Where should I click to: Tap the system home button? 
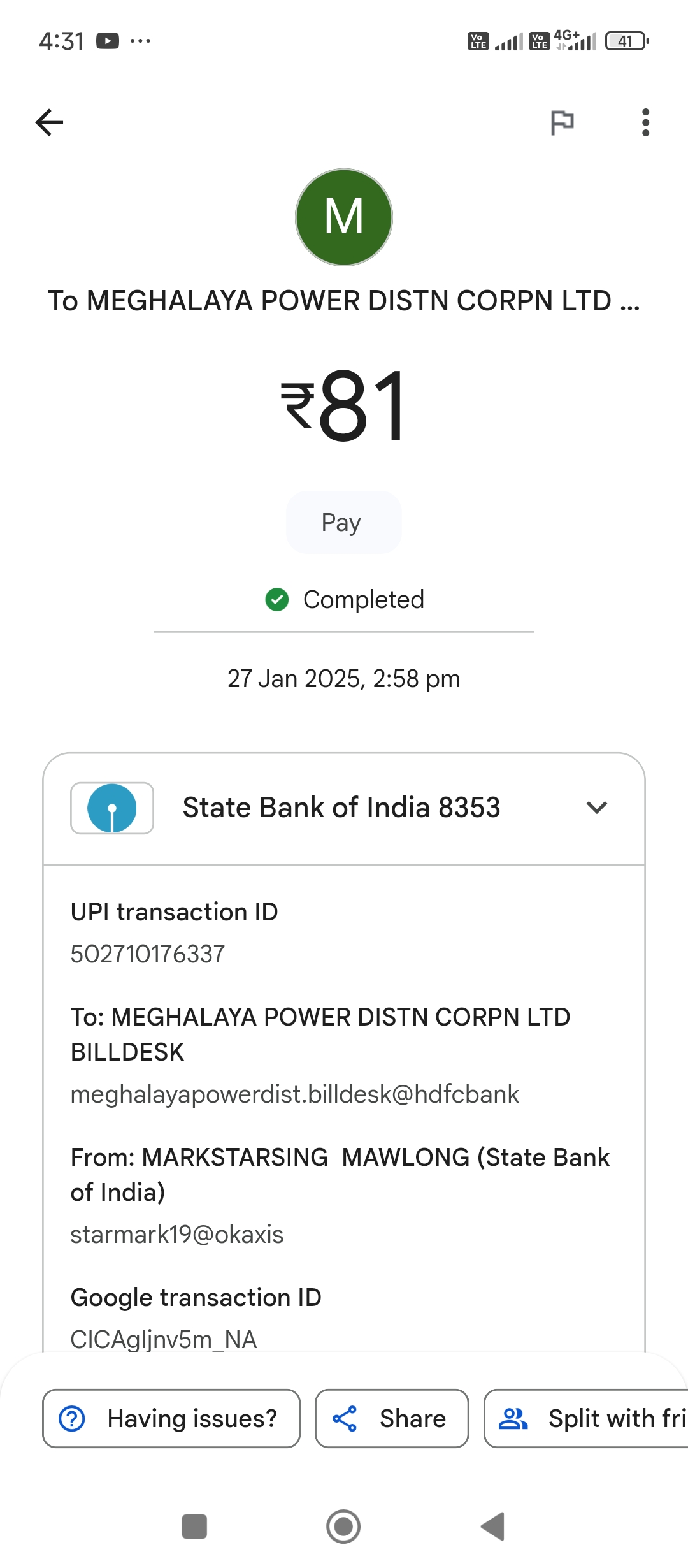tap(343, 1527)
